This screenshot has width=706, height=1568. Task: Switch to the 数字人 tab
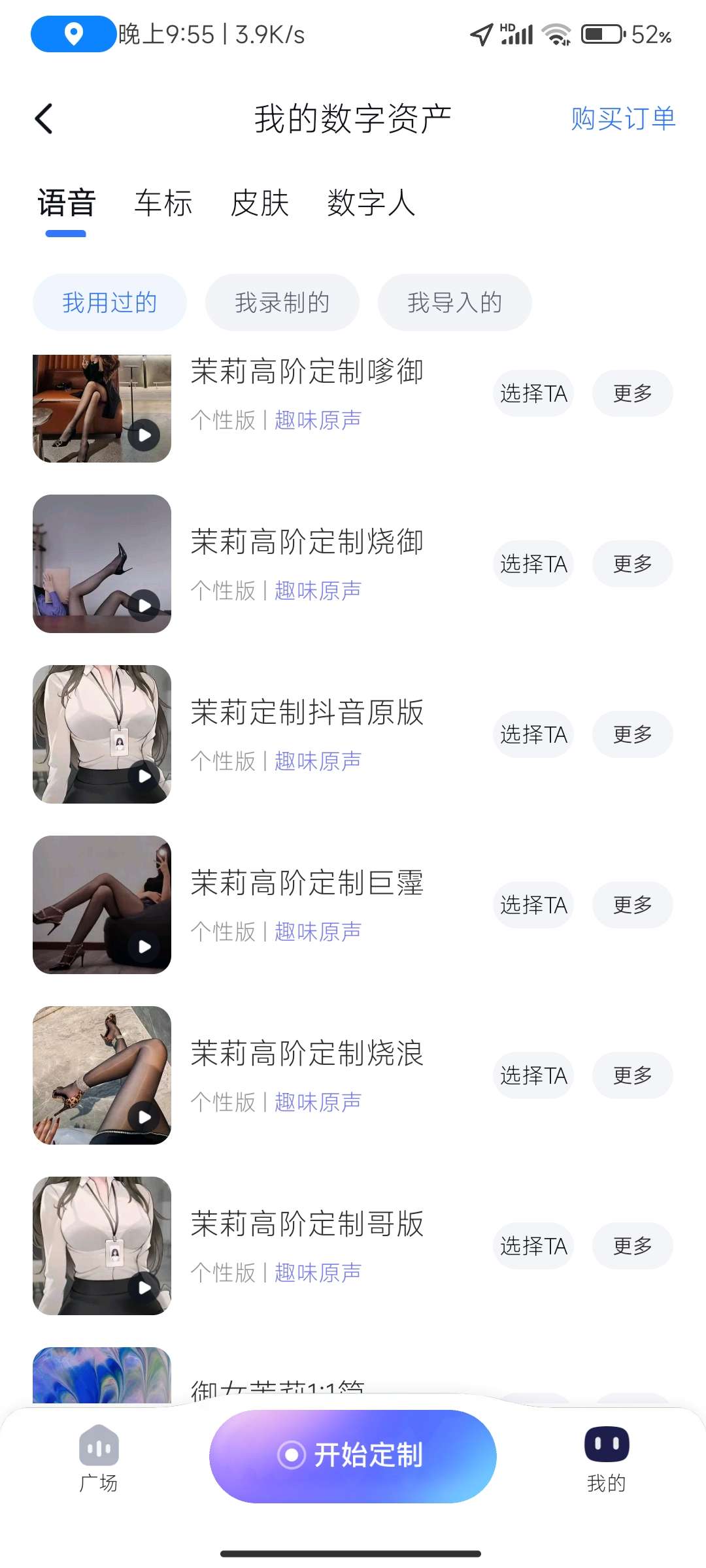[371, 203]
